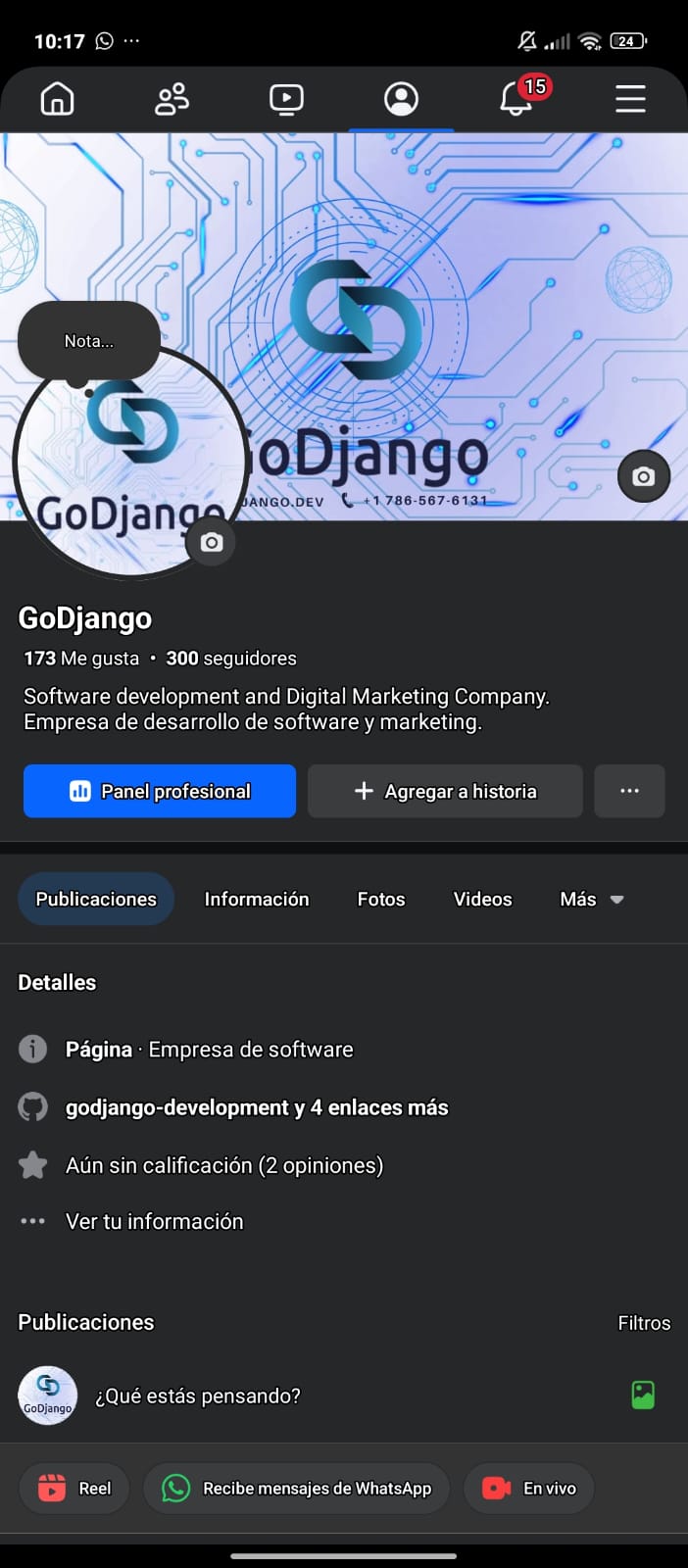
Task: Open the three-dot more options button
Action: click(x=629, y=791)
